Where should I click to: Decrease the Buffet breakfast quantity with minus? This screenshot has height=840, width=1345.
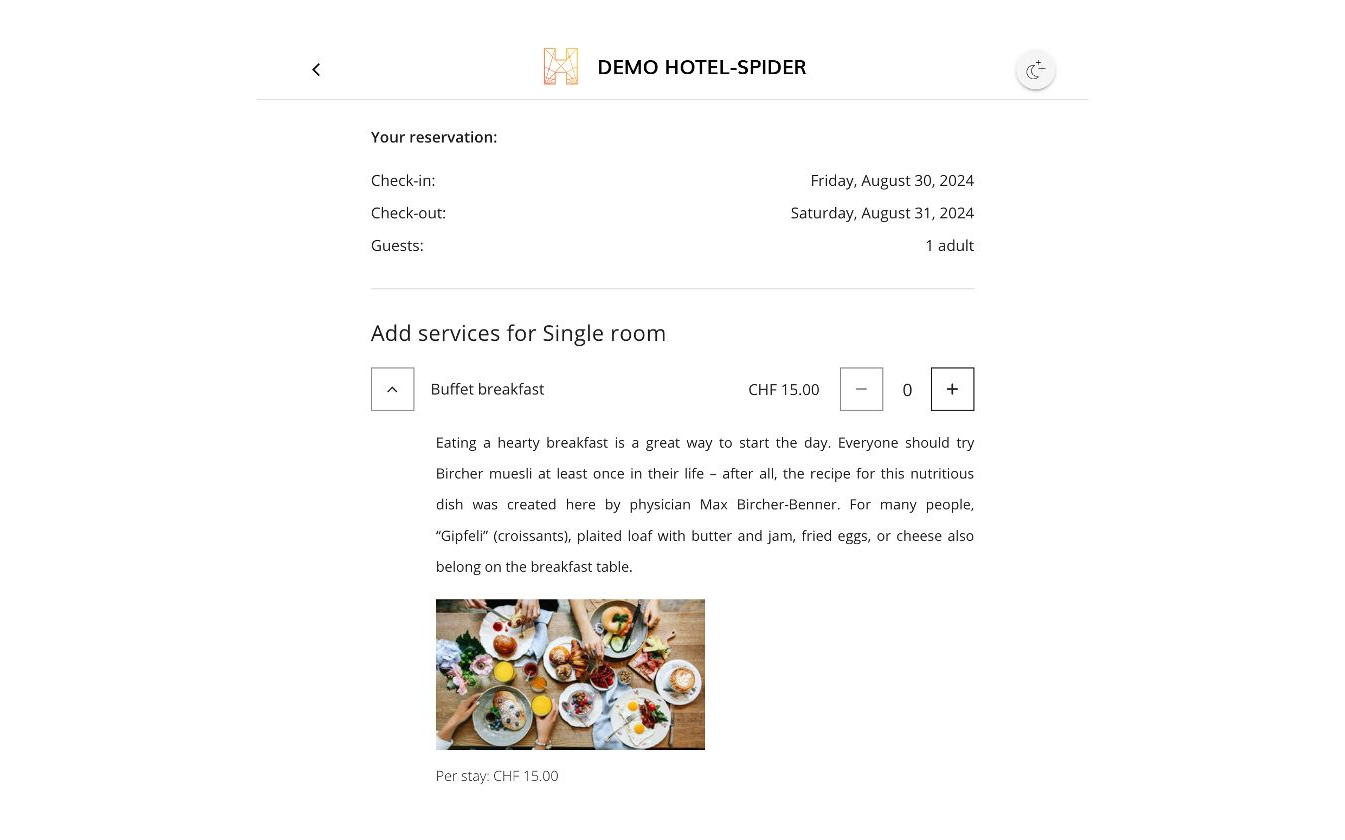coord(861,389)
